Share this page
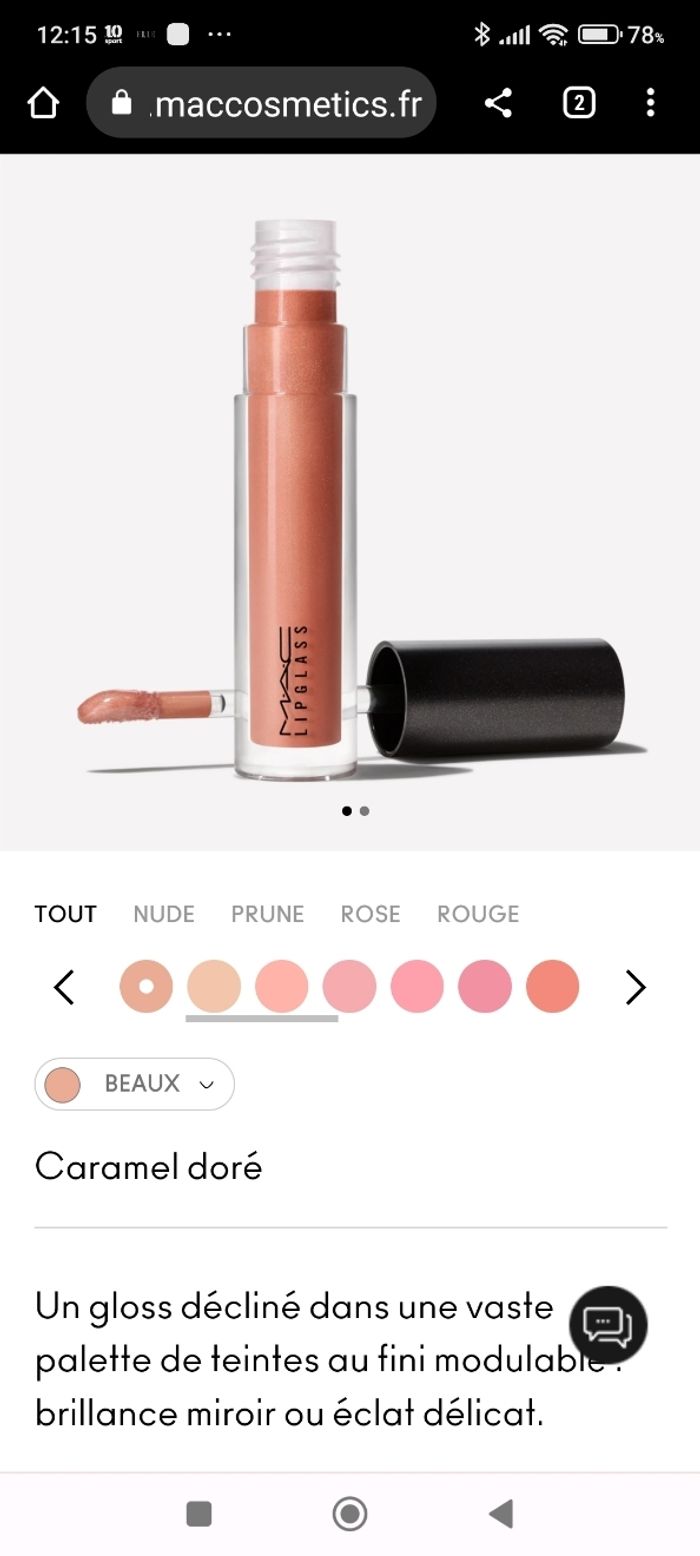700x1556 pixels. coord(497,102)
